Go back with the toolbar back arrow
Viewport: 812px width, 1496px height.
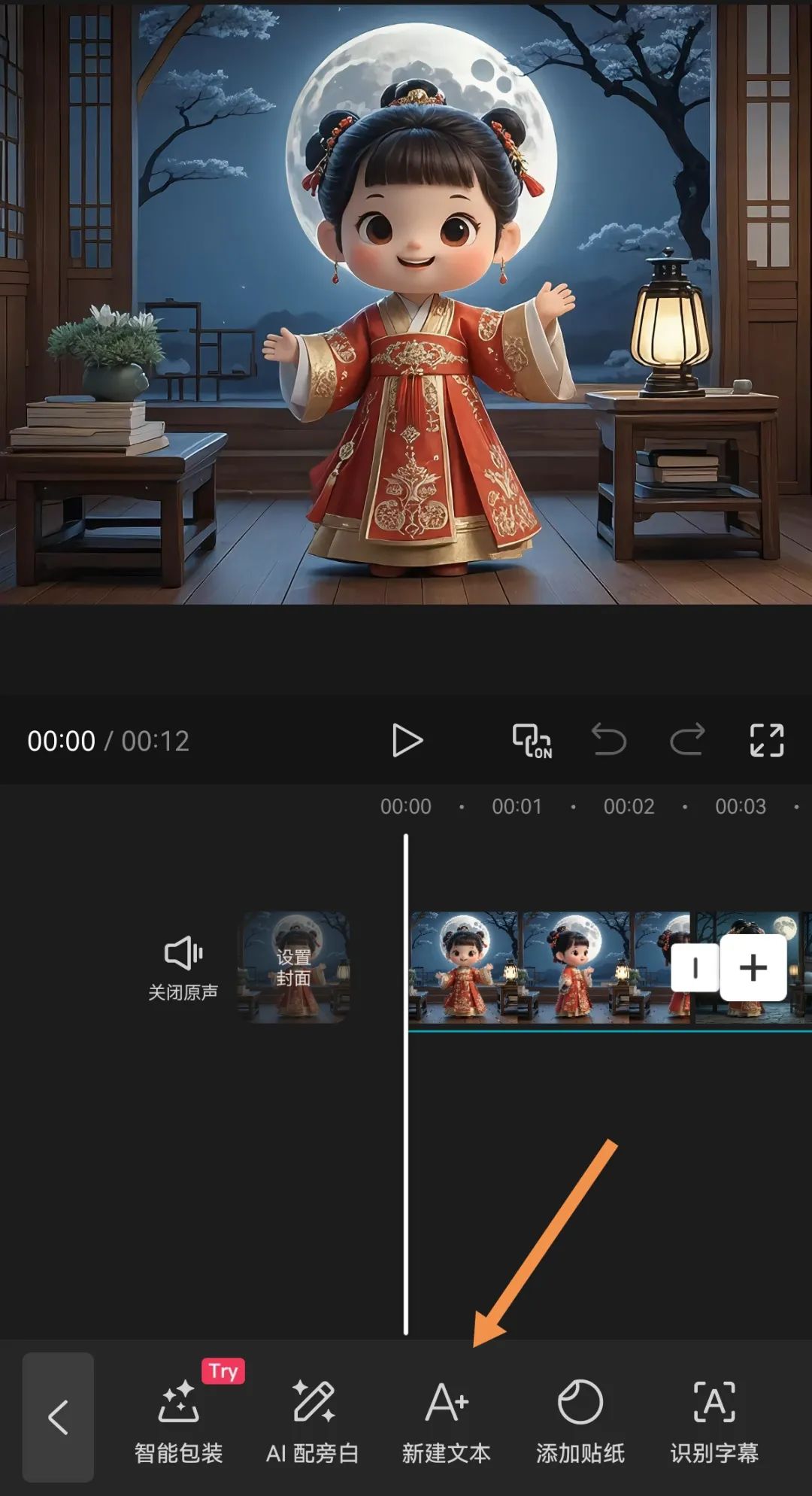pos(58,1416)
